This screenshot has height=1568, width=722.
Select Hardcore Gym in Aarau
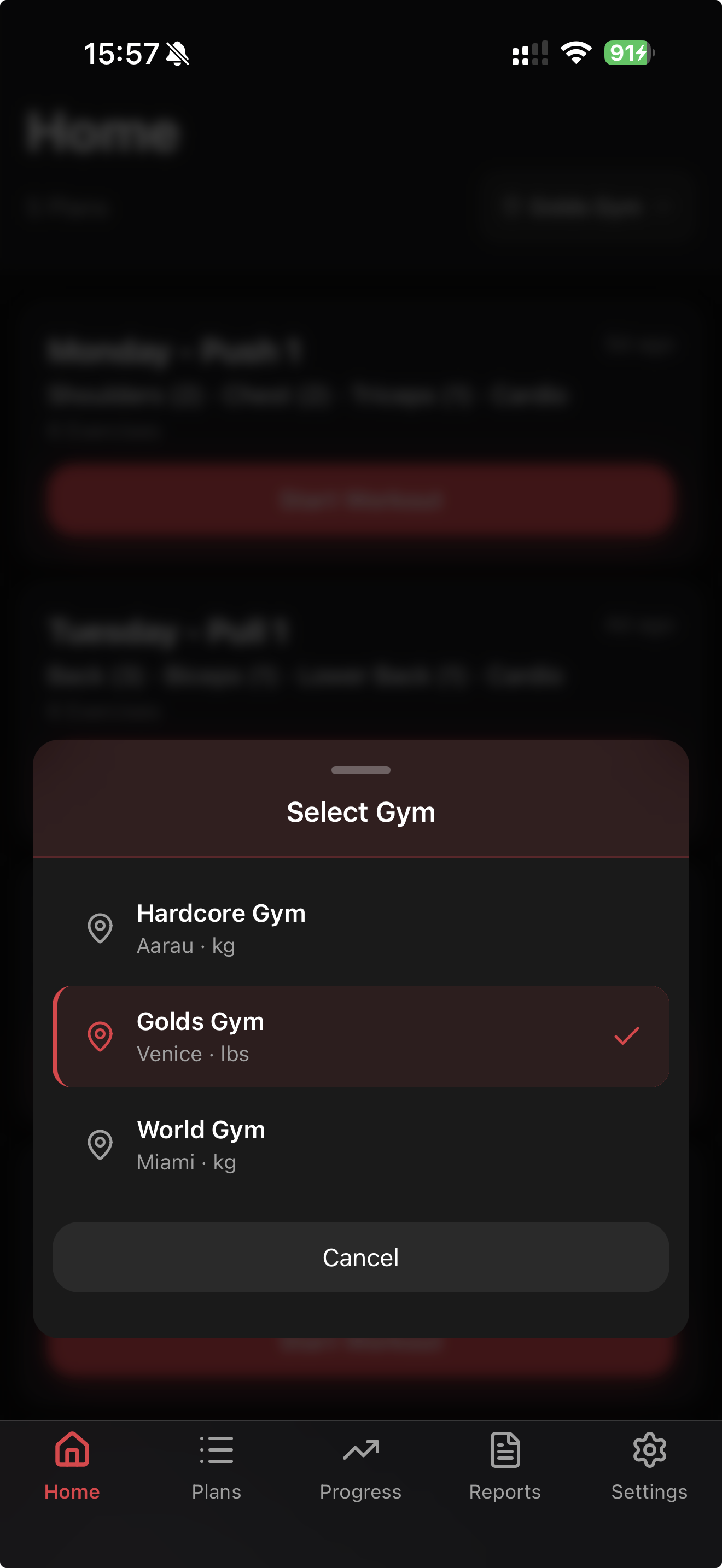point(361,928)
